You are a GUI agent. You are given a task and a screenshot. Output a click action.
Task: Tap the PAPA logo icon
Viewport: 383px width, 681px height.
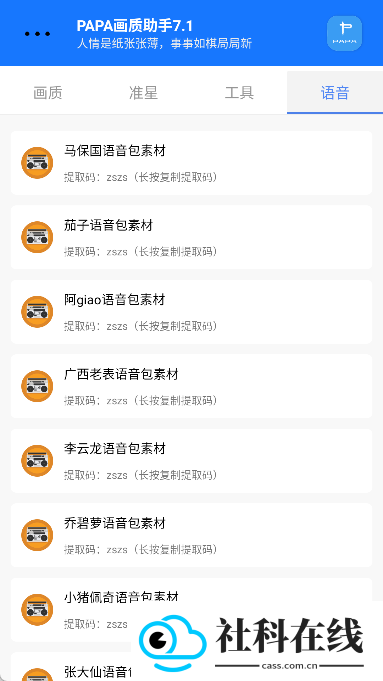pos(344,33)
